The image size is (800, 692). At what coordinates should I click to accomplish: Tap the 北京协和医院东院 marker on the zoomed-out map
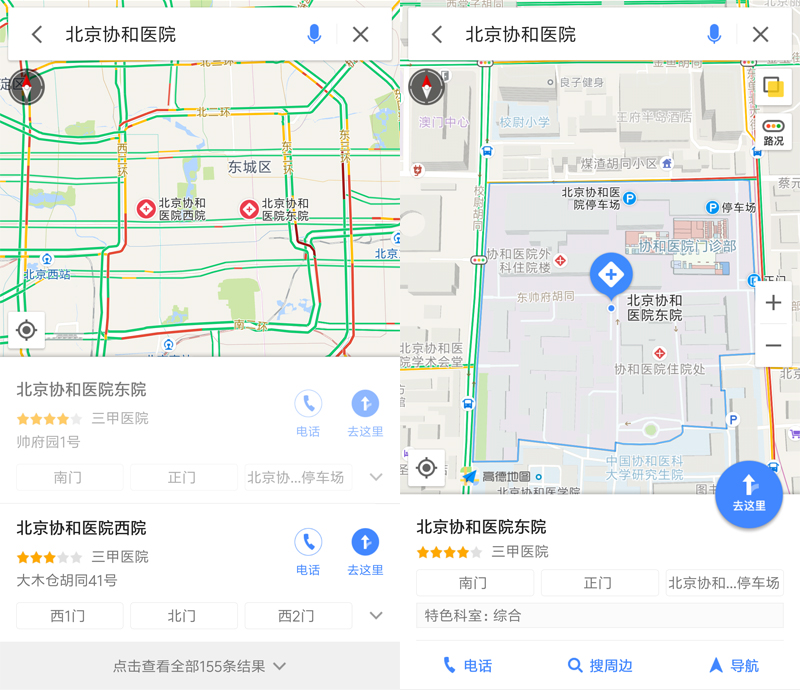click(249, 209)
